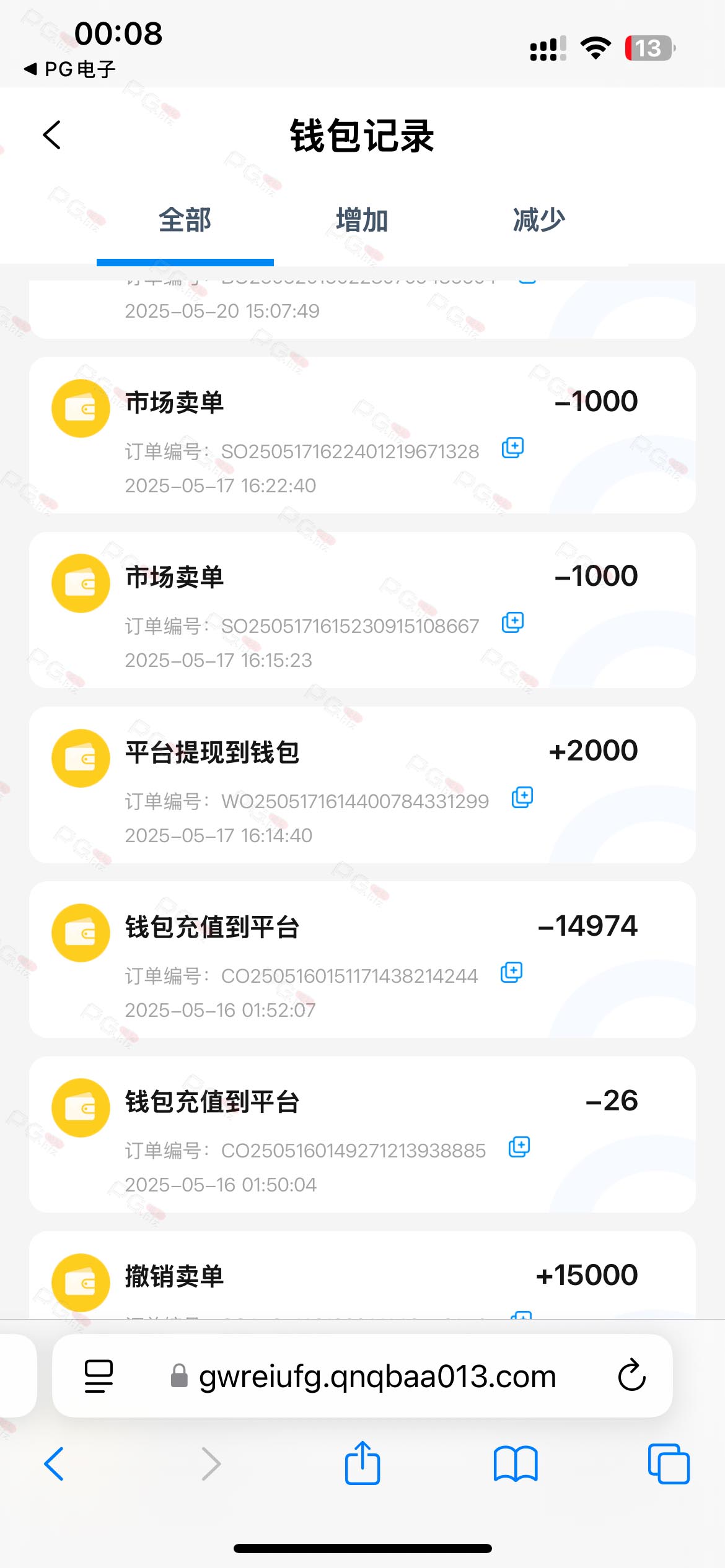
Task: Select the 全部 tab
Action: (185, 220)
